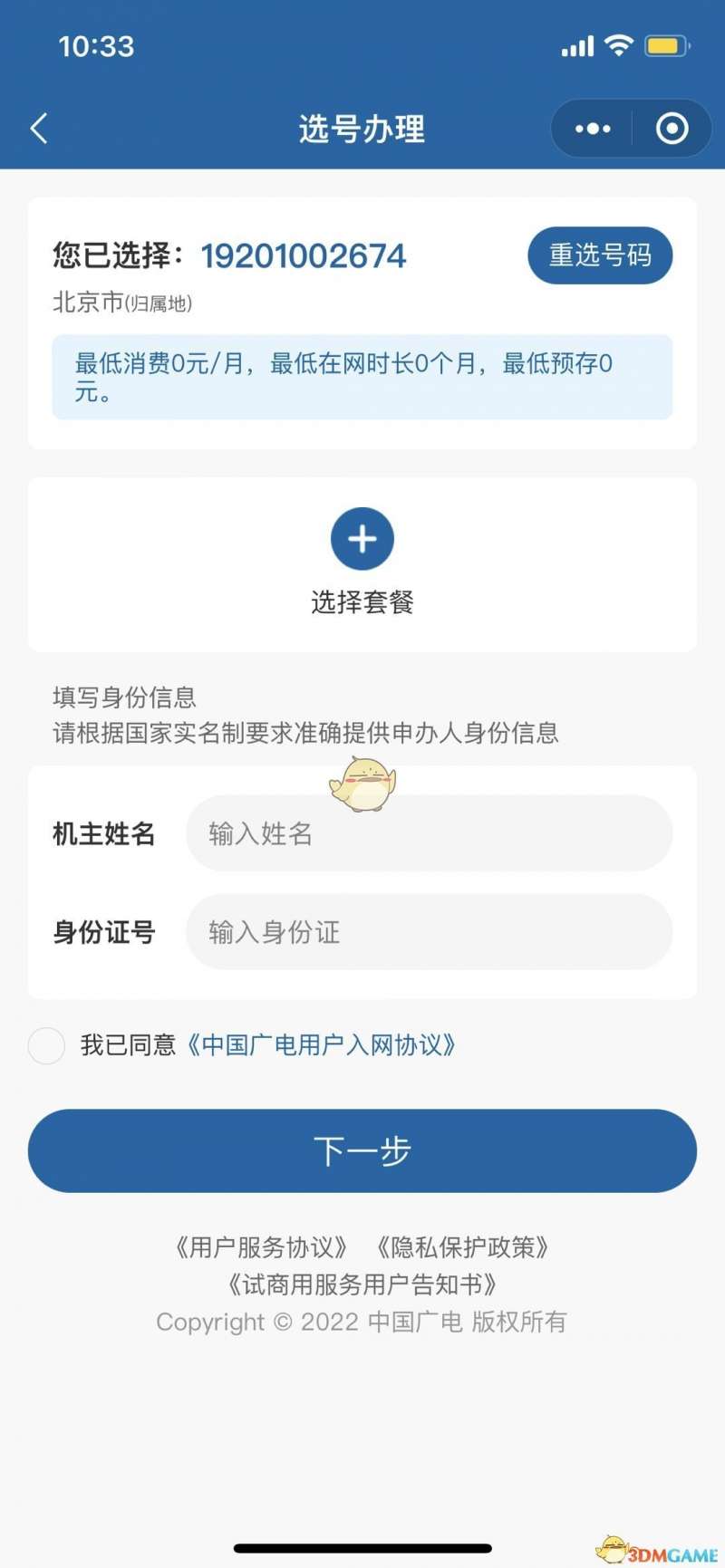
Task: Tap the 下一步 next step button
Action: [362, 1151]
